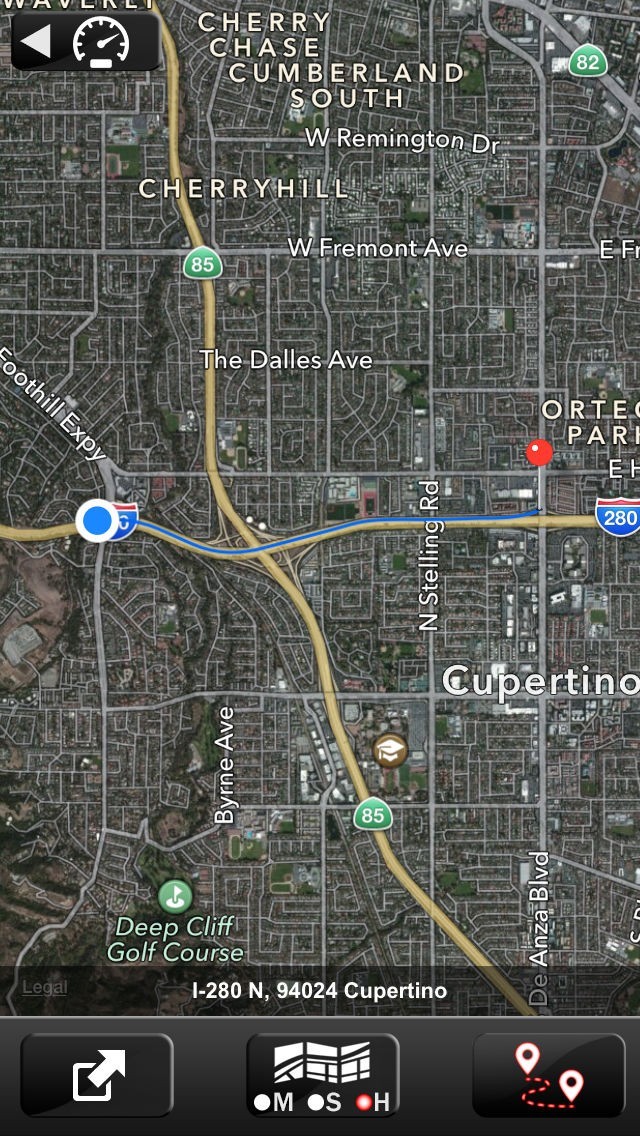This screenshot has height=1136, width=640.
Task: Tap the red destination pin
Action: tap(539, 454)
